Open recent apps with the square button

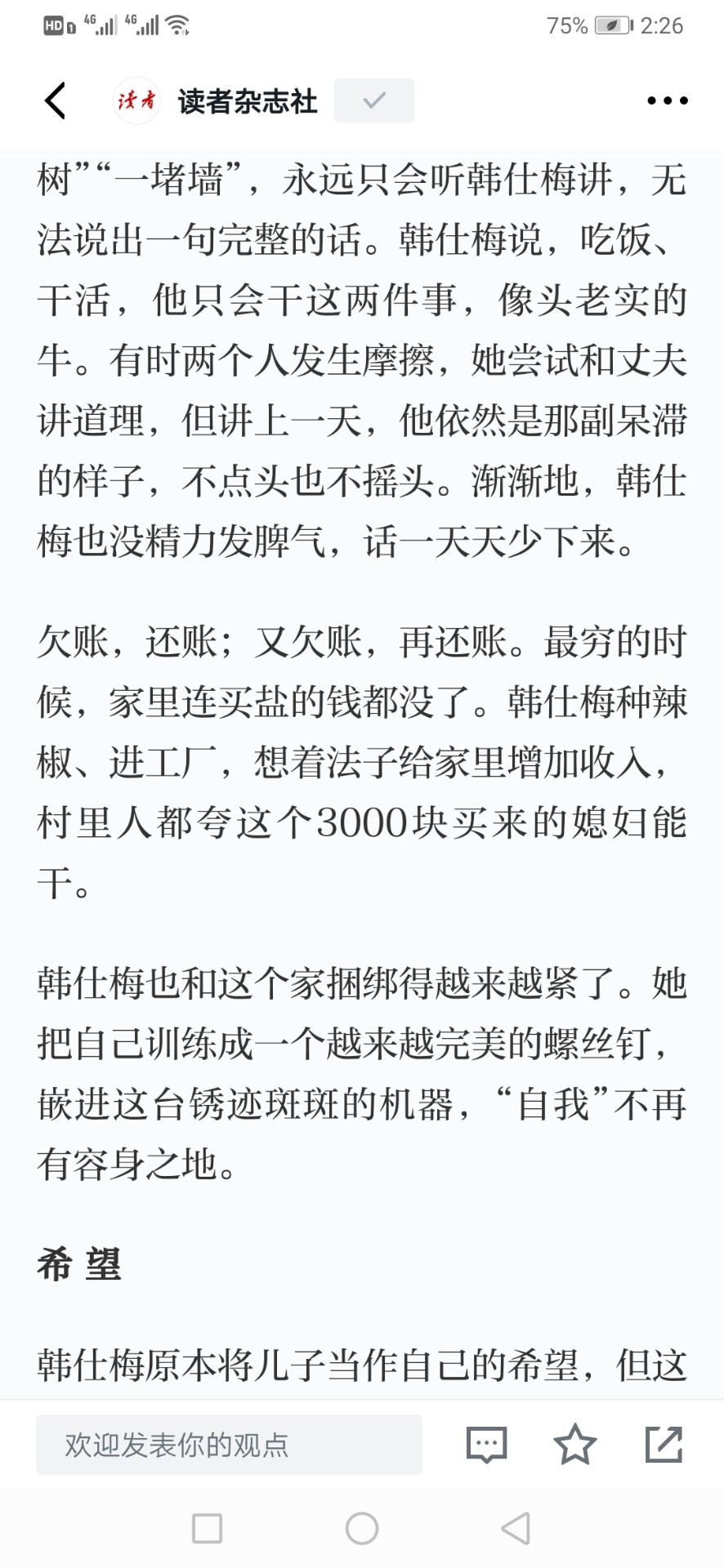coord(207,1528)
